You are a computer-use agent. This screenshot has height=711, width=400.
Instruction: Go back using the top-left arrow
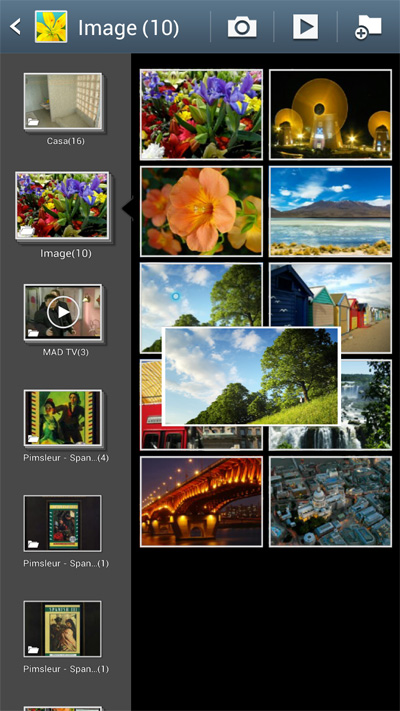(x=15, y=27)
